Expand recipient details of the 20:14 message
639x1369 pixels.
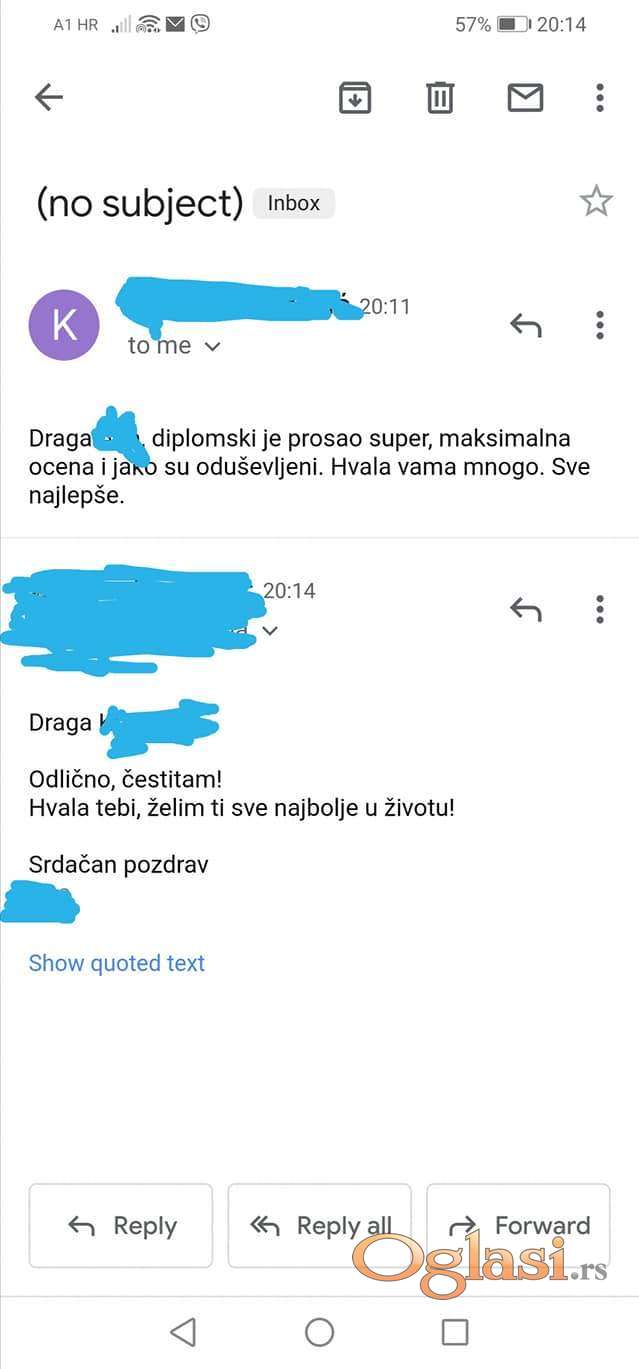click(x=270, y=631)
